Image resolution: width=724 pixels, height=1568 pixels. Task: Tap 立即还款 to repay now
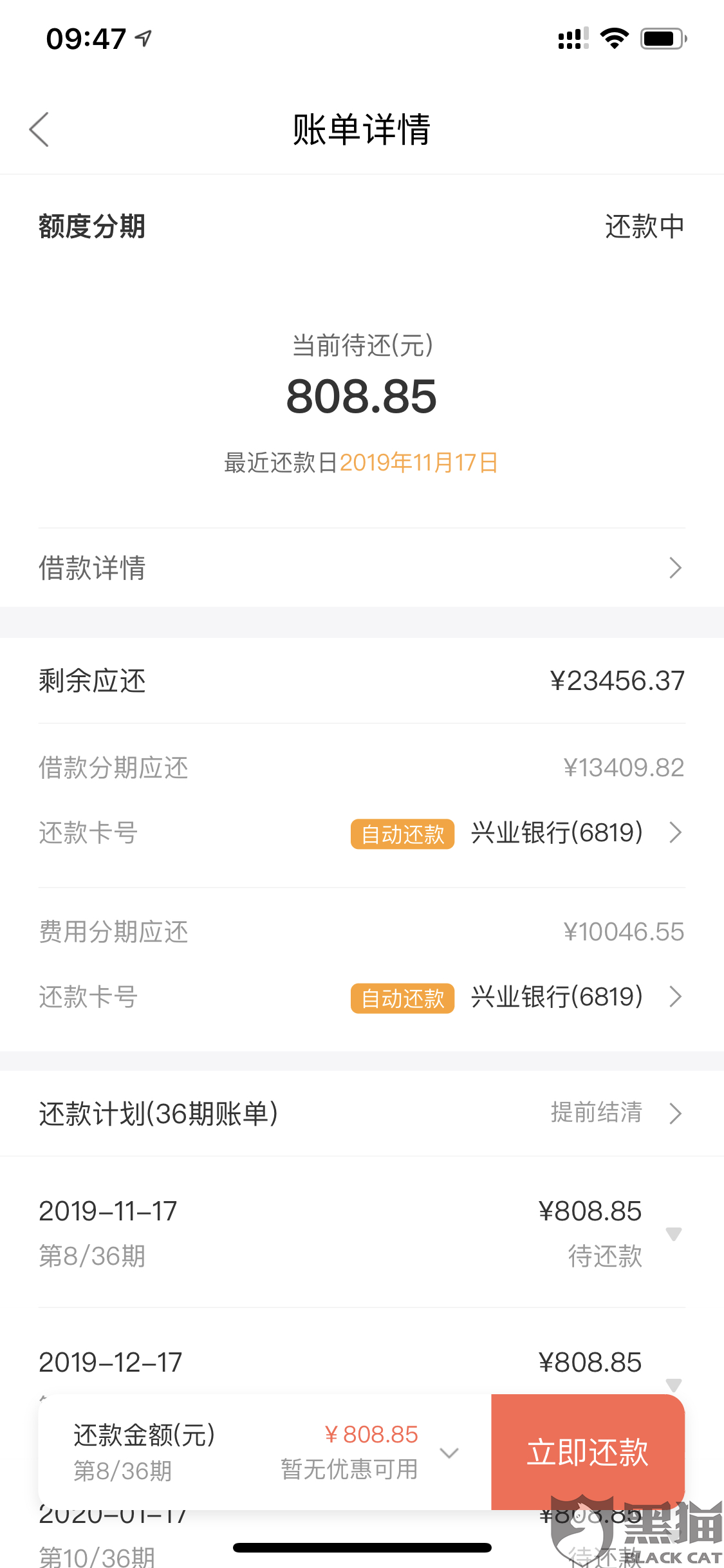tap(587, 1452)
